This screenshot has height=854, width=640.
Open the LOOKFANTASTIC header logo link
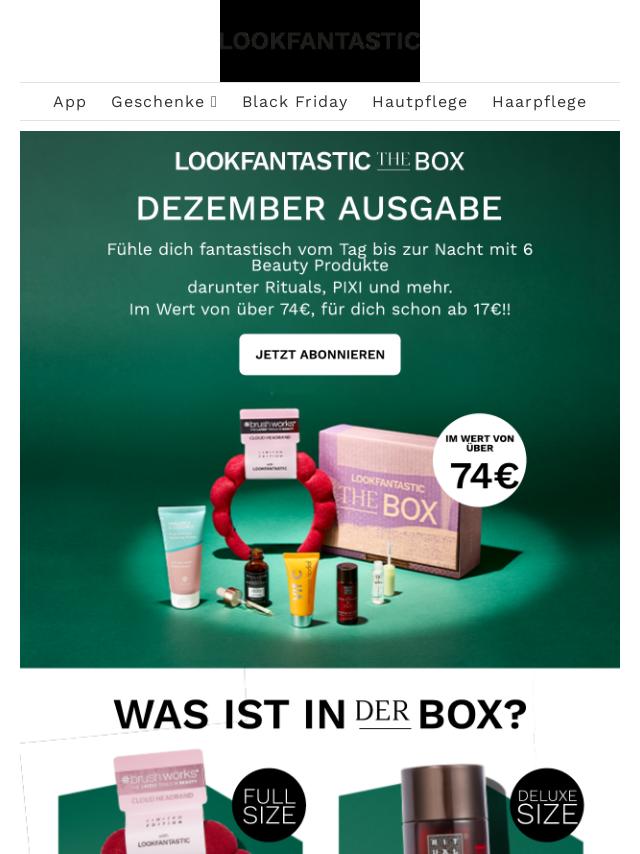[320, 41]
